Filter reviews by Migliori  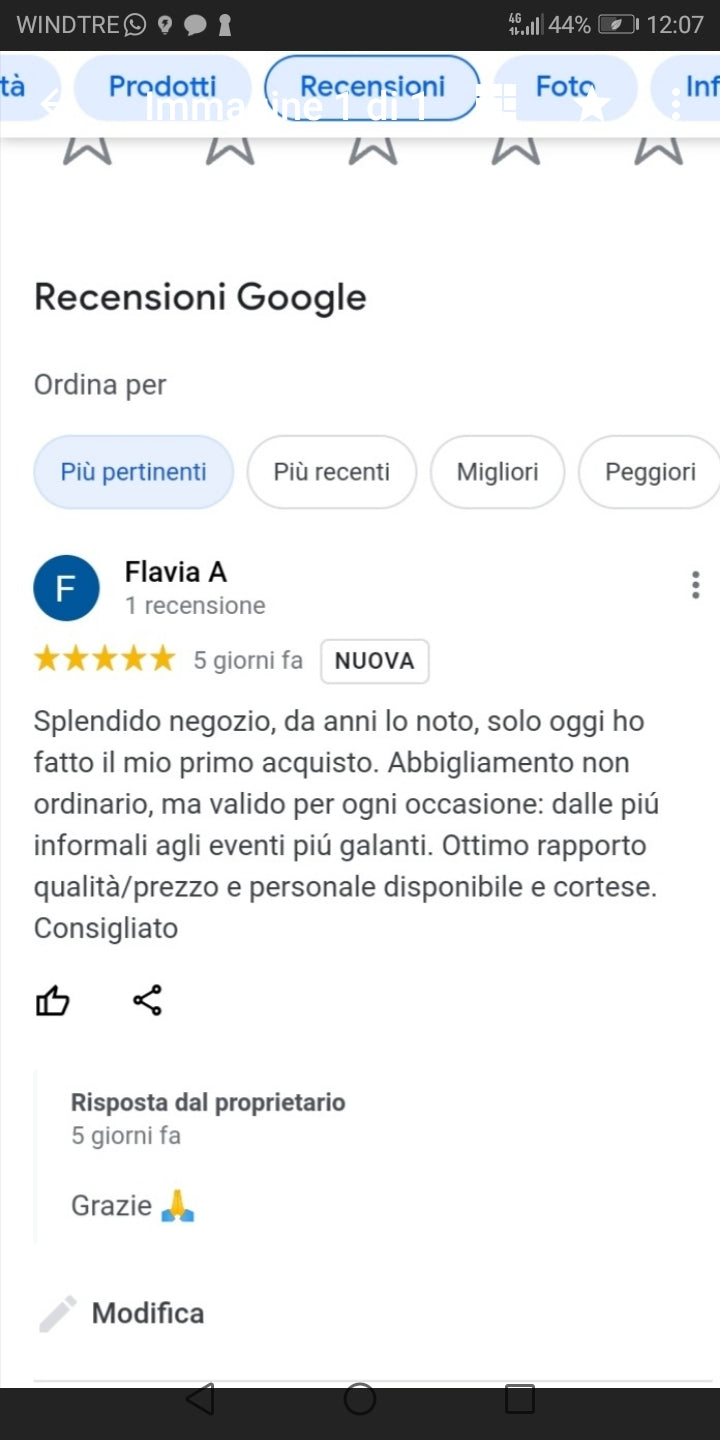(x=497, y=472)
